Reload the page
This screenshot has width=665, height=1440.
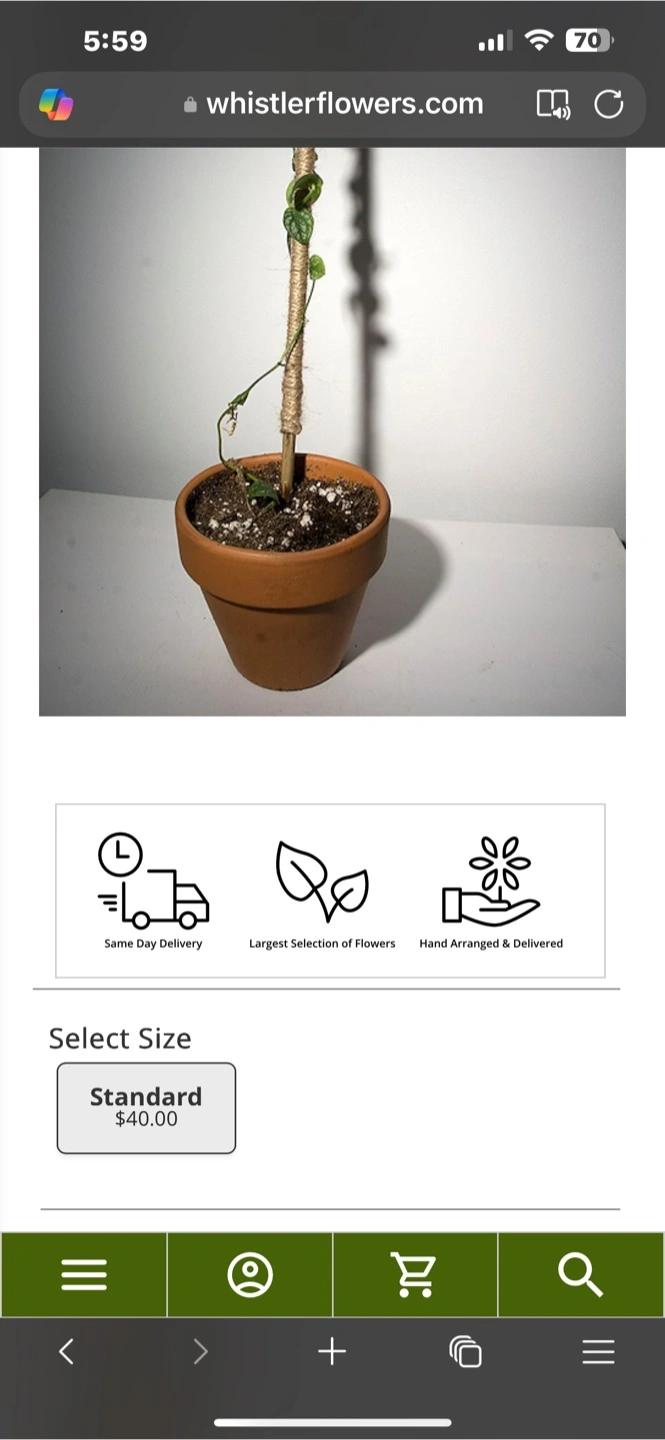point(609,104)
